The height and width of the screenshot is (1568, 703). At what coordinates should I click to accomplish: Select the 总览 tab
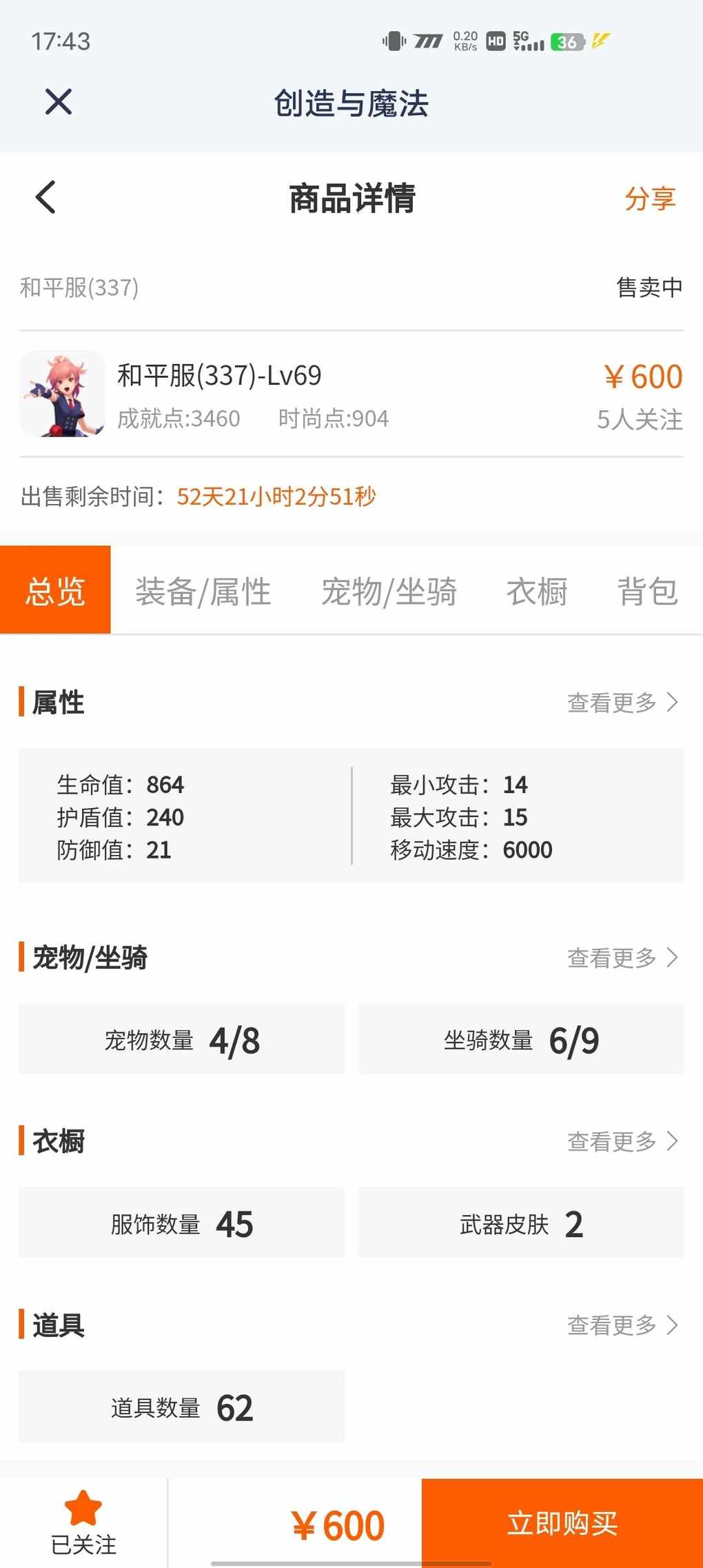55,590
